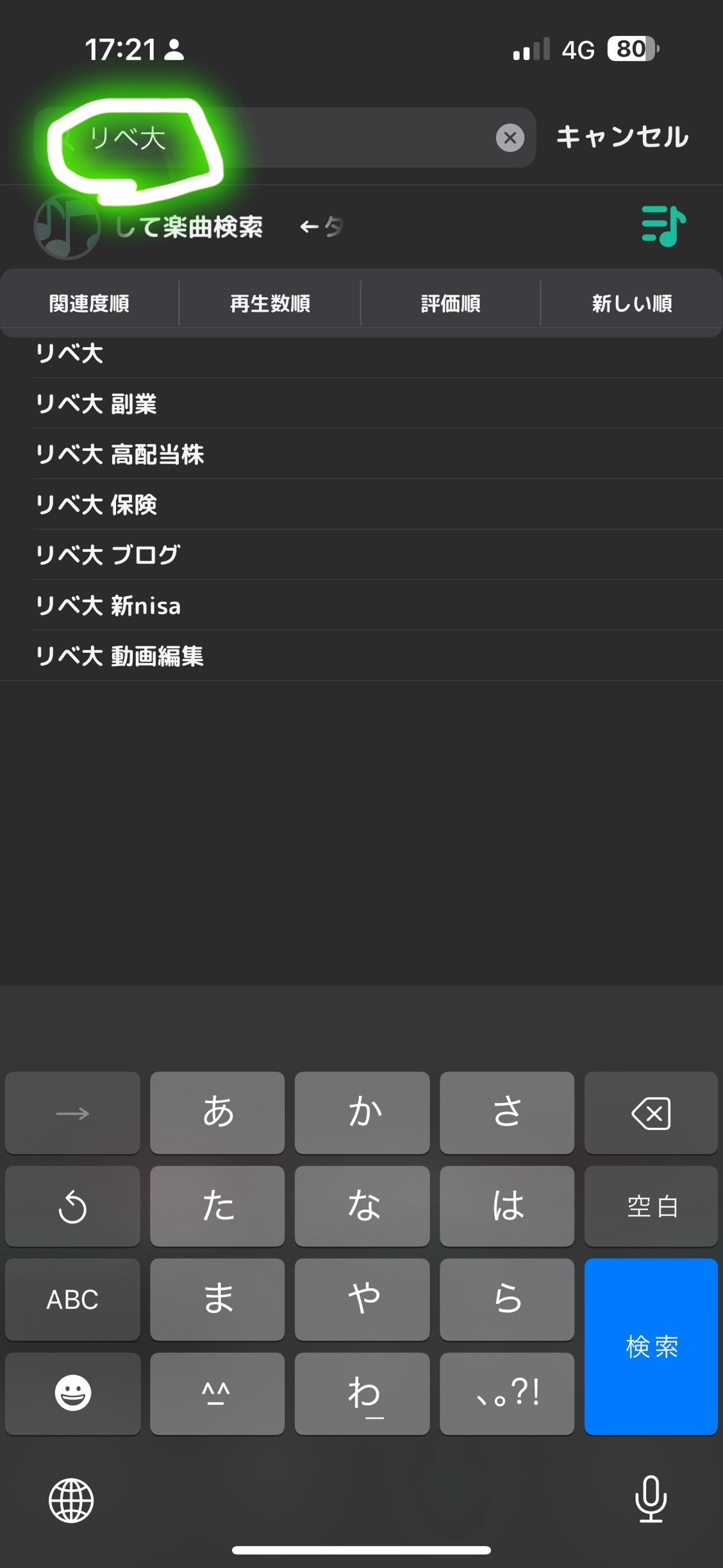Viewport: 723px width, 1568px height.
Task: Sort results by 関連度順
Action: 90,303
